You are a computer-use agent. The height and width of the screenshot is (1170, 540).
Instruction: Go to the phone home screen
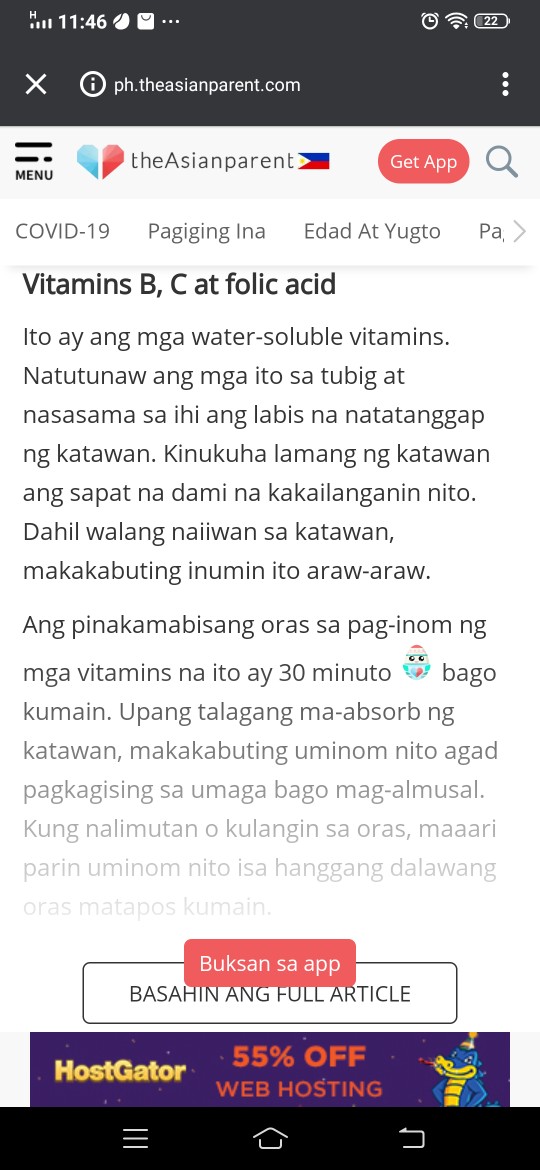[270, 1138]
